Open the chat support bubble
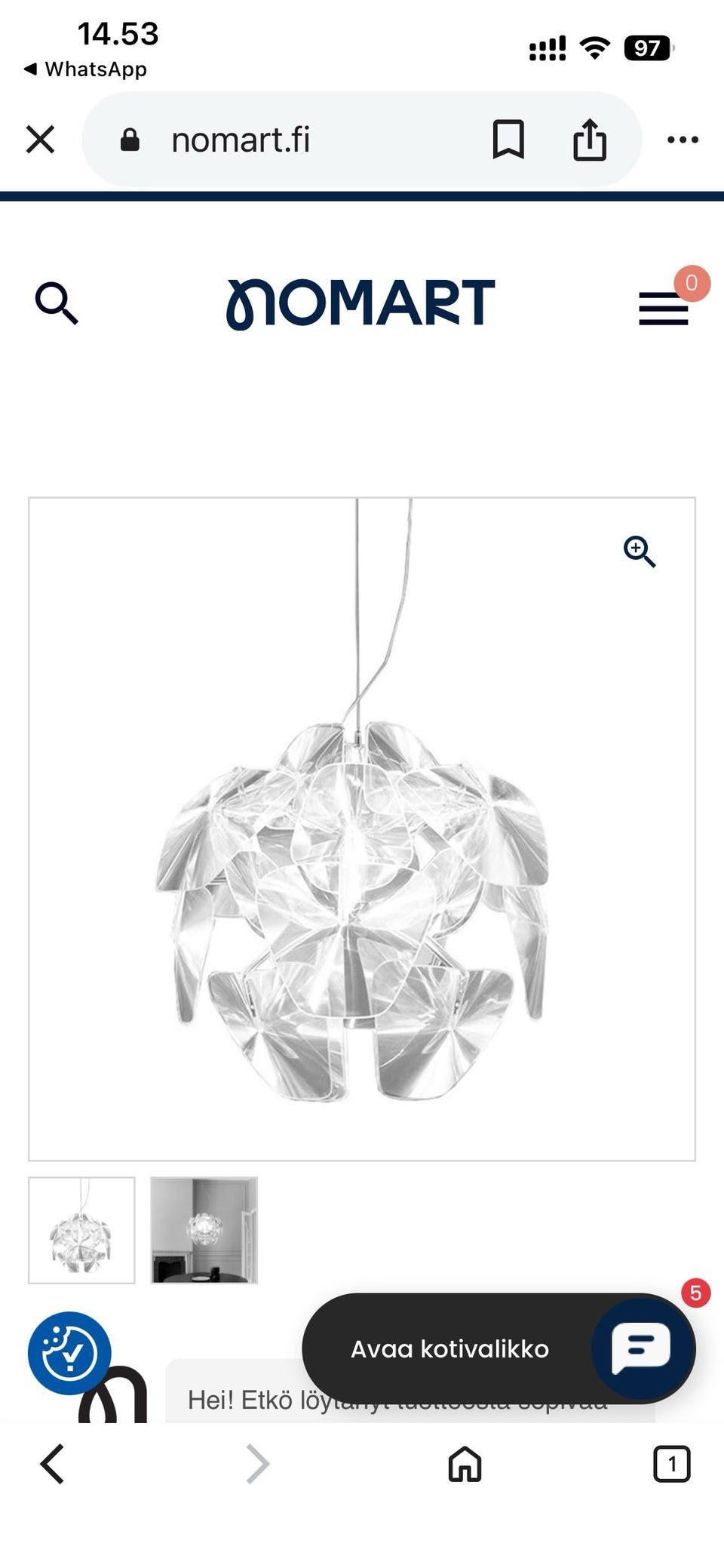Viewport: 724px width, 1568px height. pyautogui.click(x=642, y=1348)
